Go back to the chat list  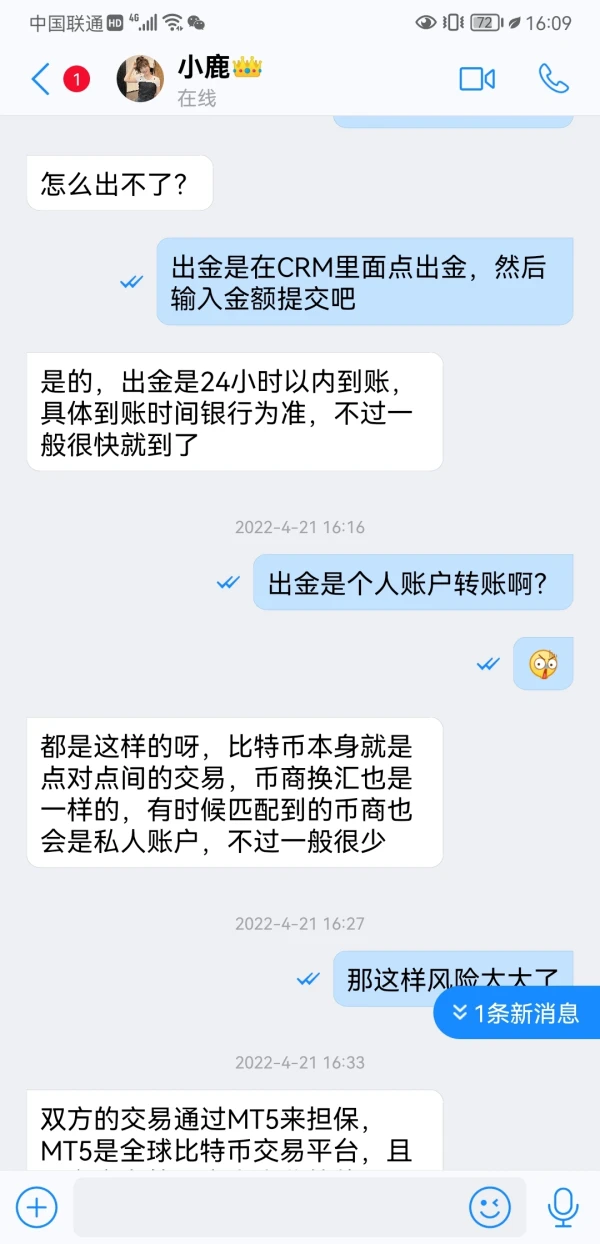[x=40, y=79]
